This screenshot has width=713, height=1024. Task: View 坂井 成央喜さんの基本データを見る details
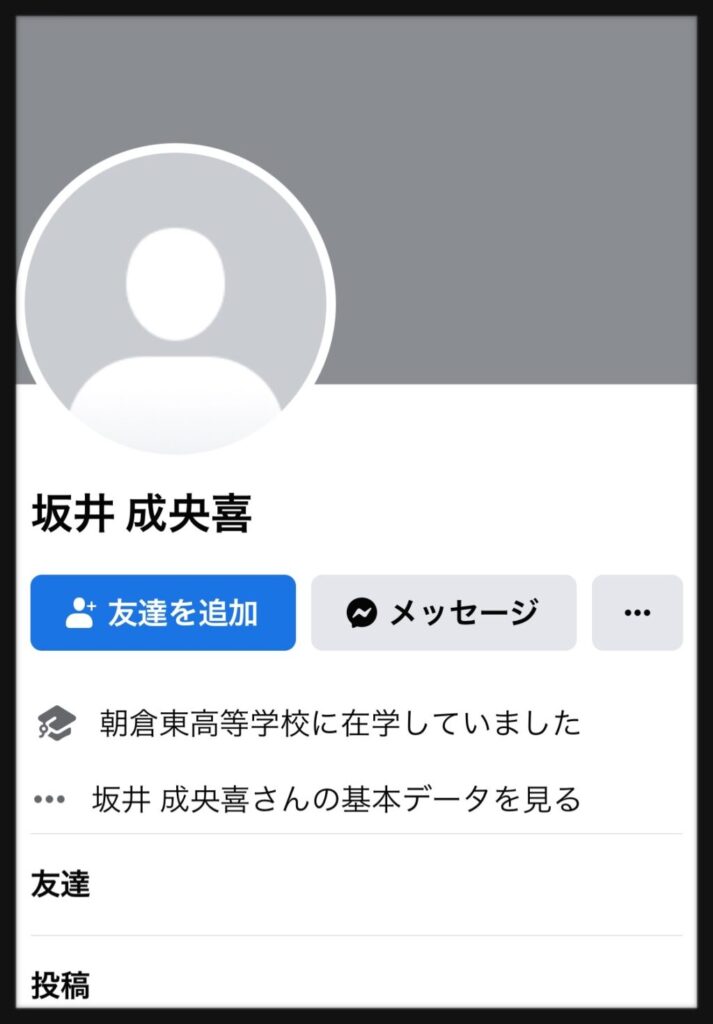(336, 799)
